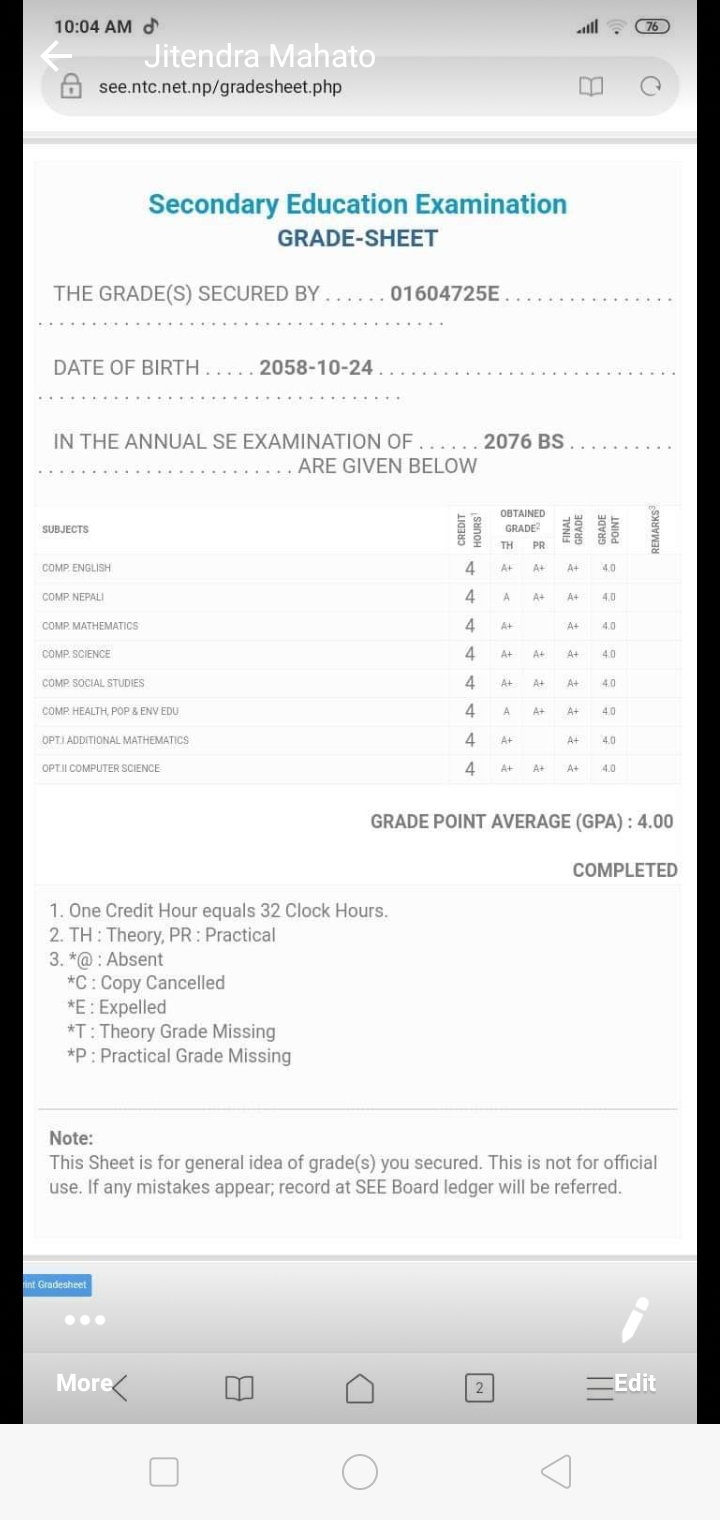Open the More options
This screenshot has width=720, height=1520.
point(85,1382)
